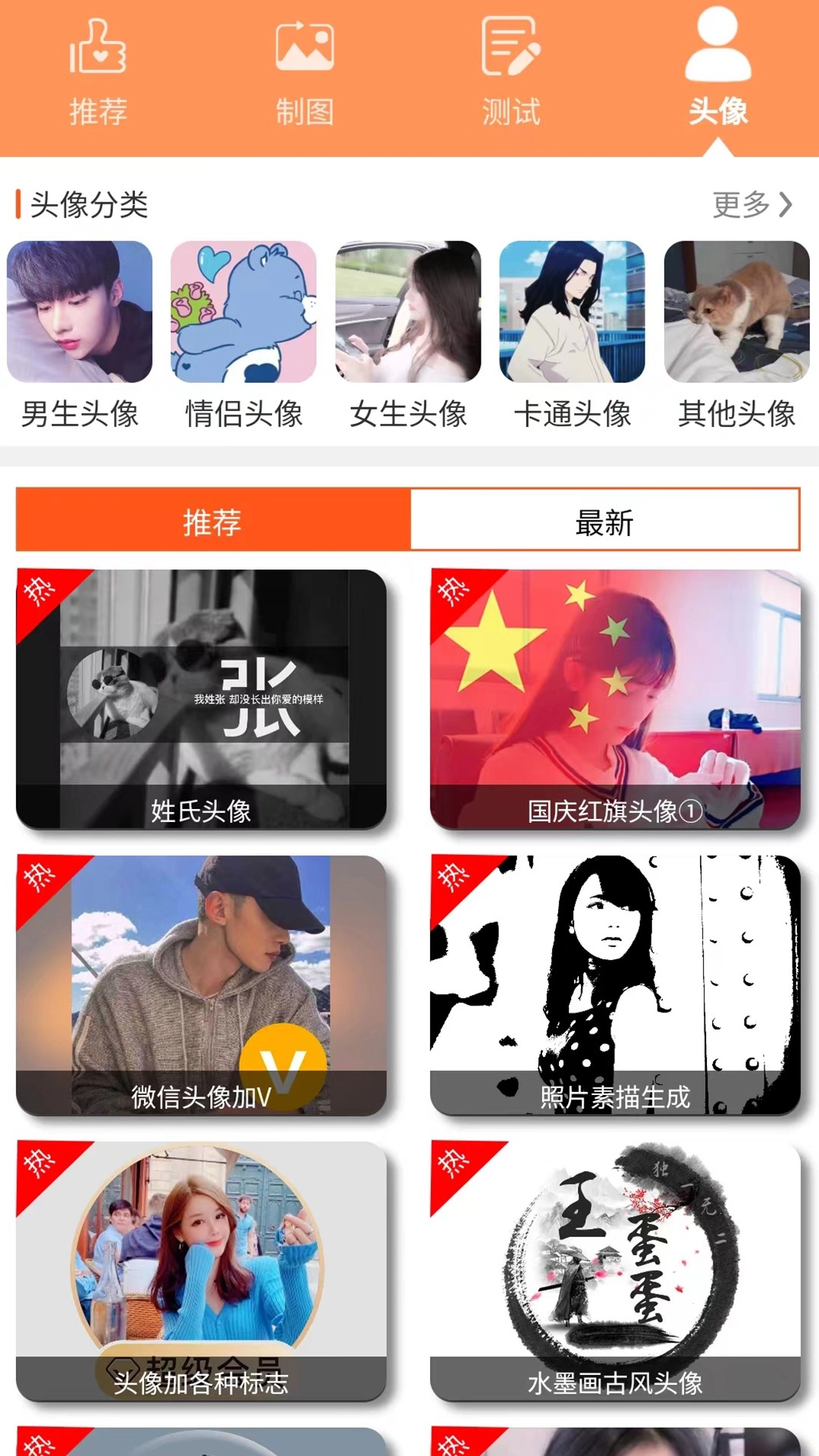Browse the 女生头像 category
819x1456 pixels.
(408, 334)
